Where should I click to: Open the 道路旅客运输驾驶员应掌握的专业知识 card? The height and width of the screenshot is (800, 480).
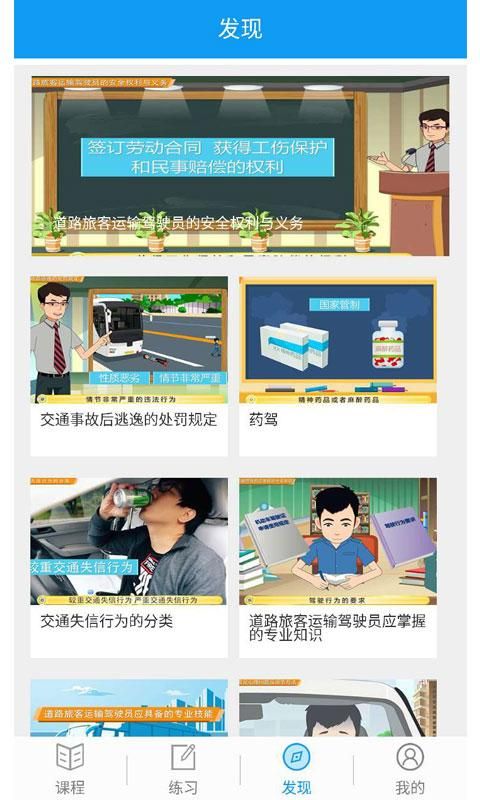338,567
